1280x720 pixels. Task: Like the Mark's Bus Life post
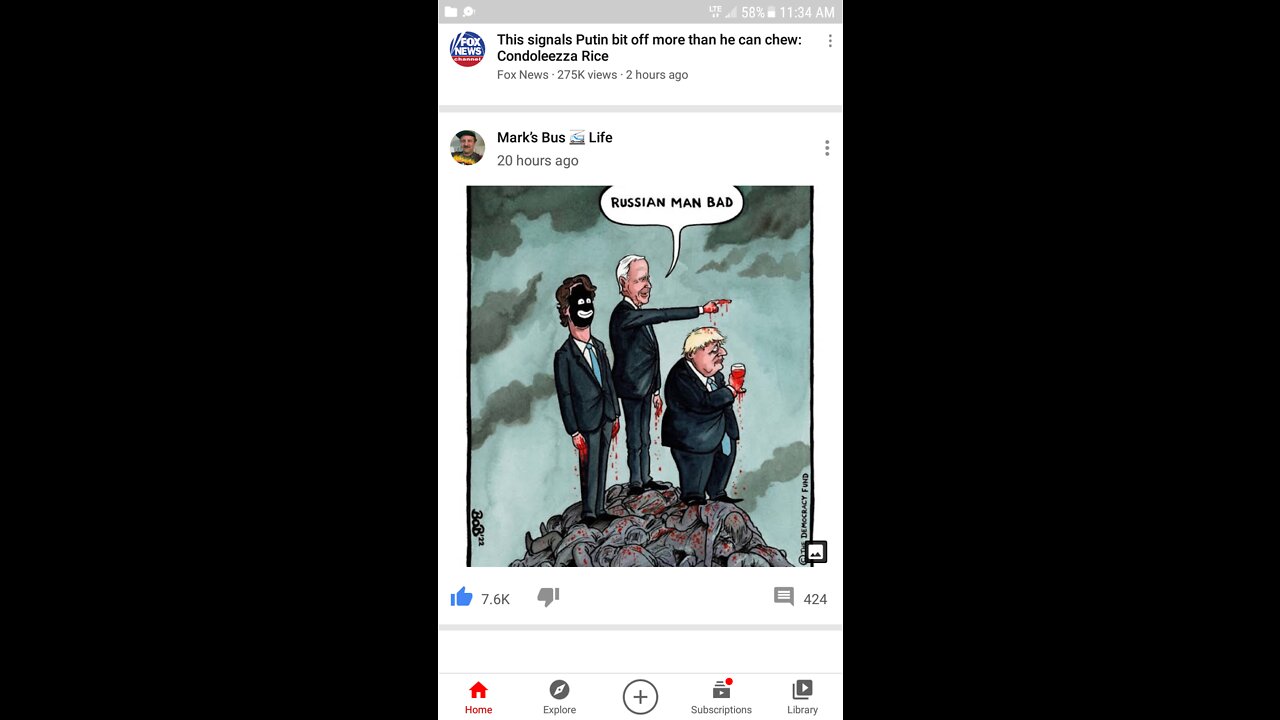462,598
